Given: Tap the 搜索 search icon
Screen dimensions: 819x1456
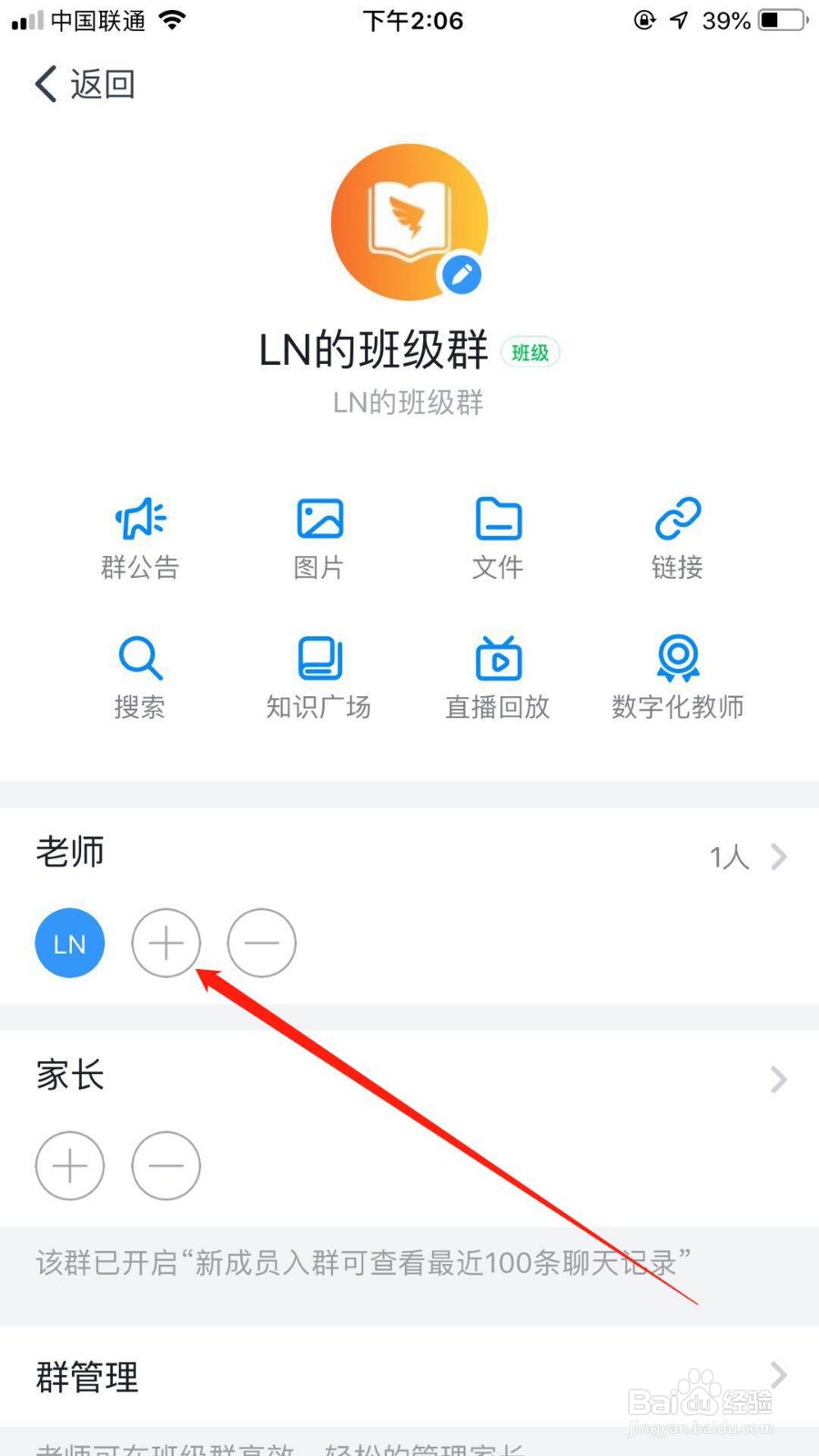Looking at the screenshot, I should (x=140, y=676).
